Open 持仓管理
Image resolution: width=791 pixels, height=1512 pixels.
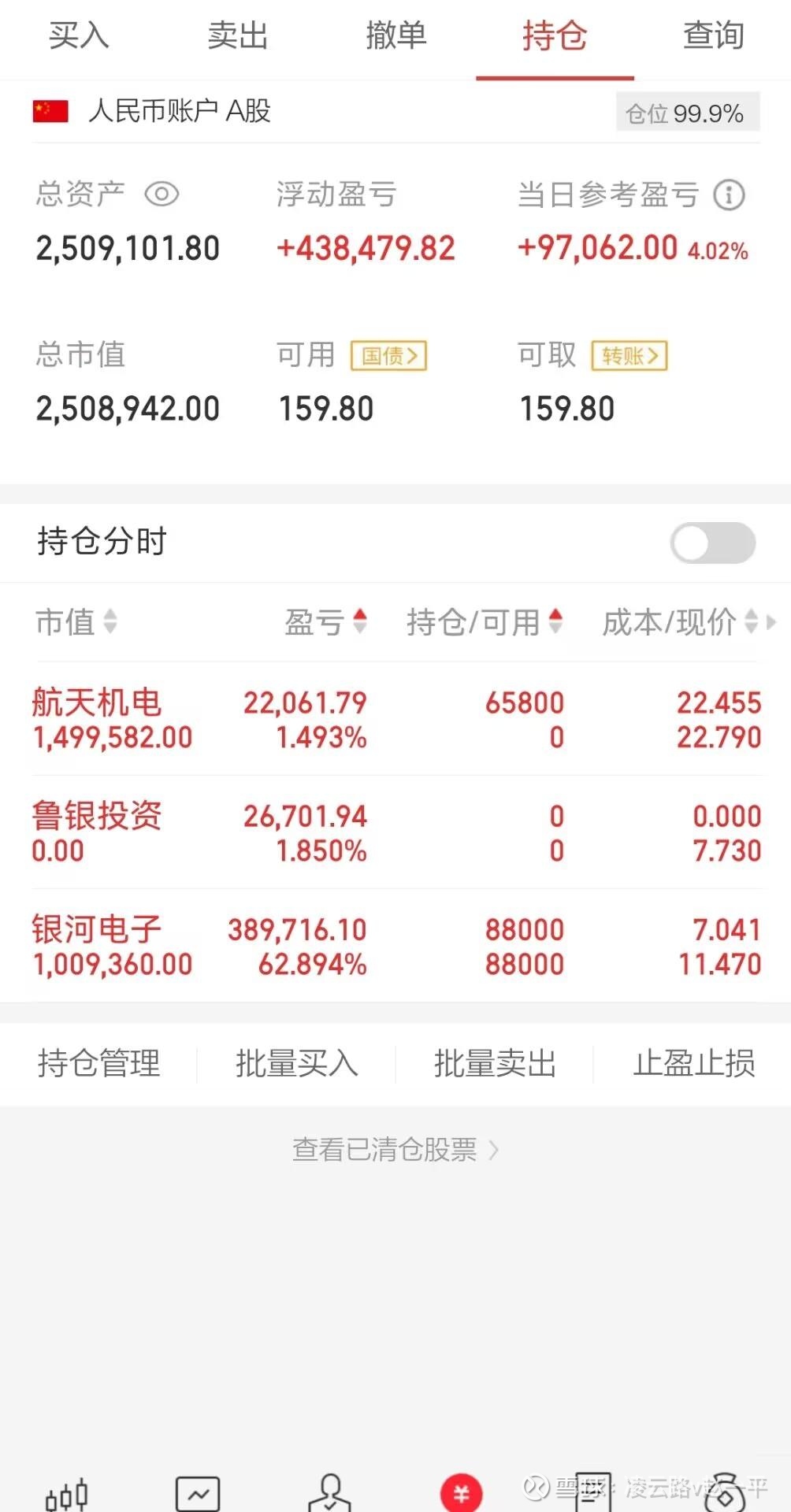pyautogui.click(x=98, y=1063)
